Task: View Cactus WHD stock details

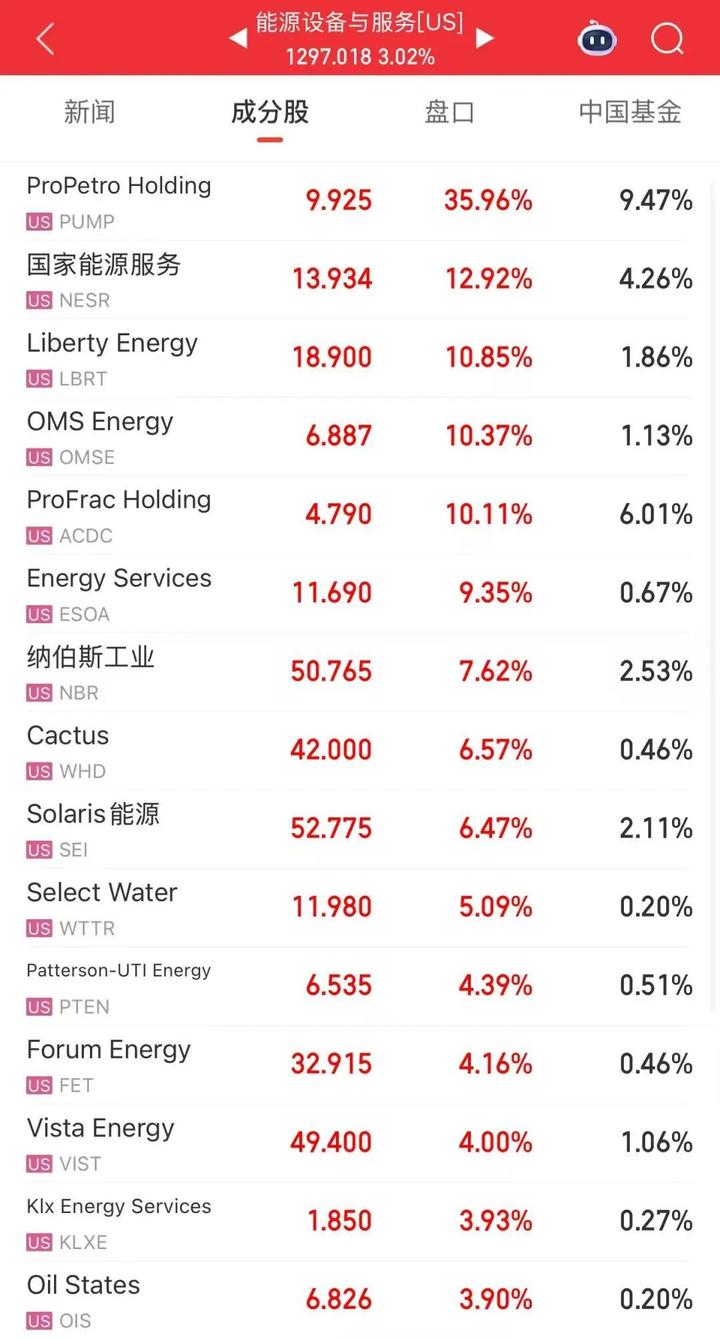Action: 68,750
